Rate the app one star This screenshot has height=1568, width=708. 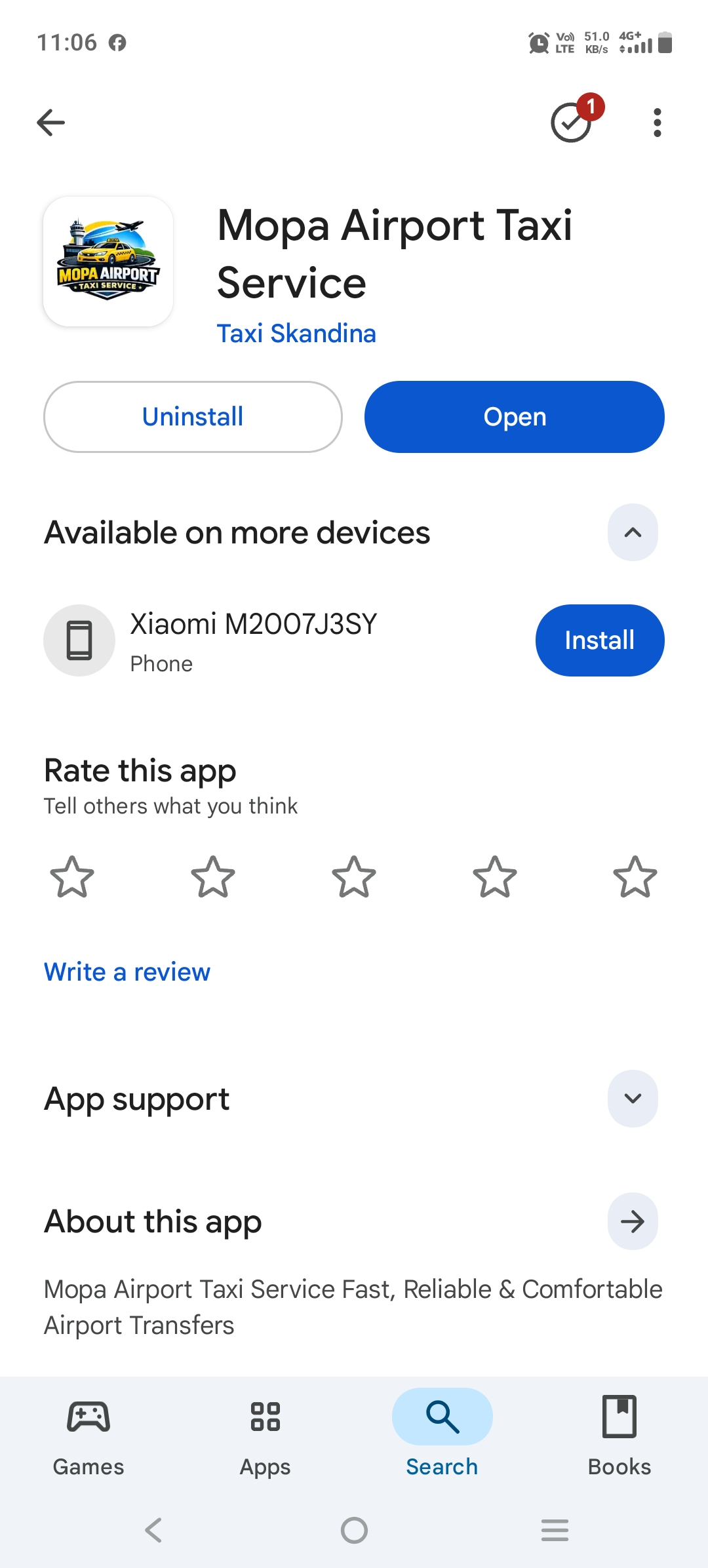coord(72,877)
